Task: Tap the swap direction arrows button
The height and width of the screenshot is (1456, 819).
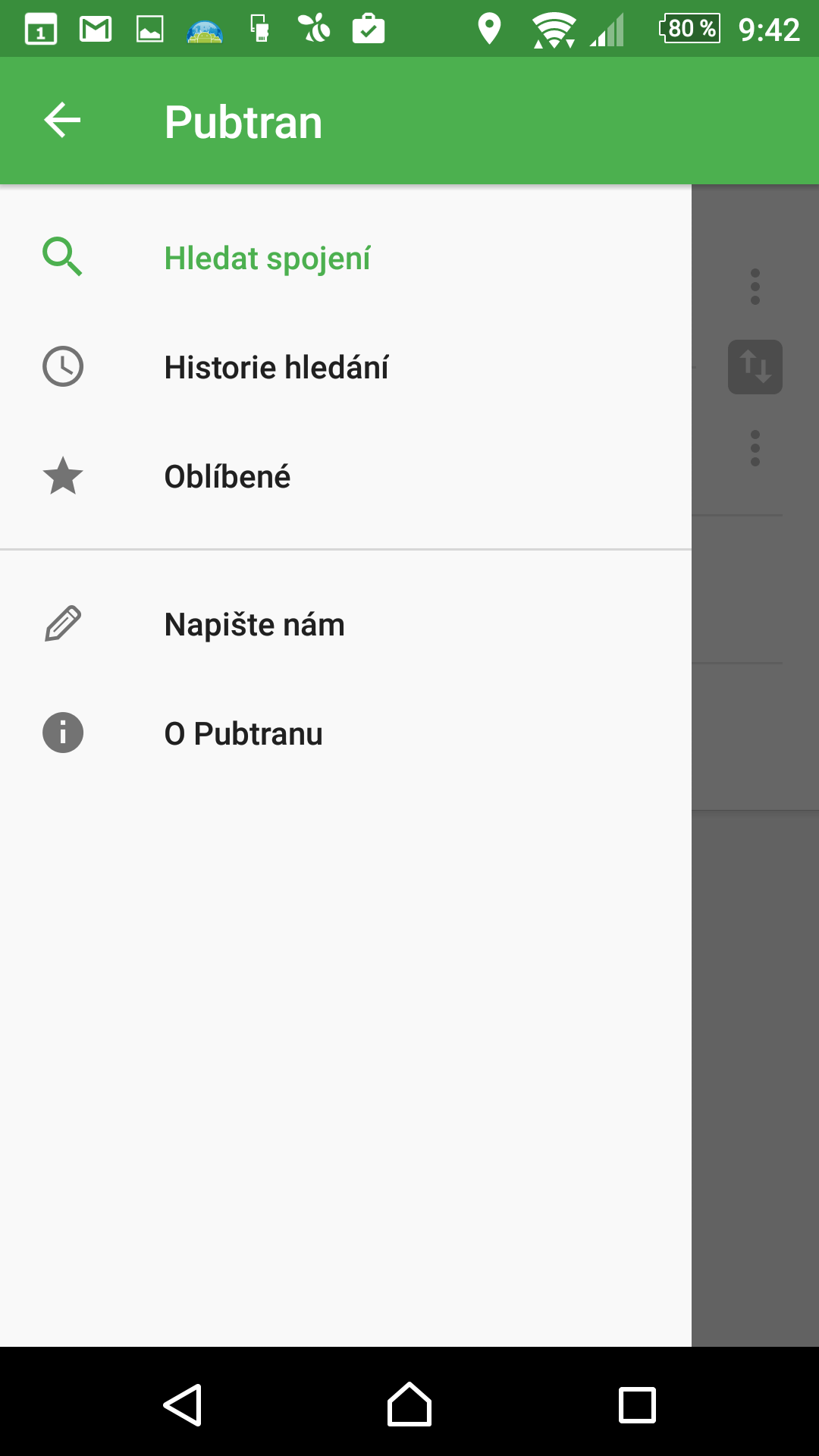Action: point(755,367)
